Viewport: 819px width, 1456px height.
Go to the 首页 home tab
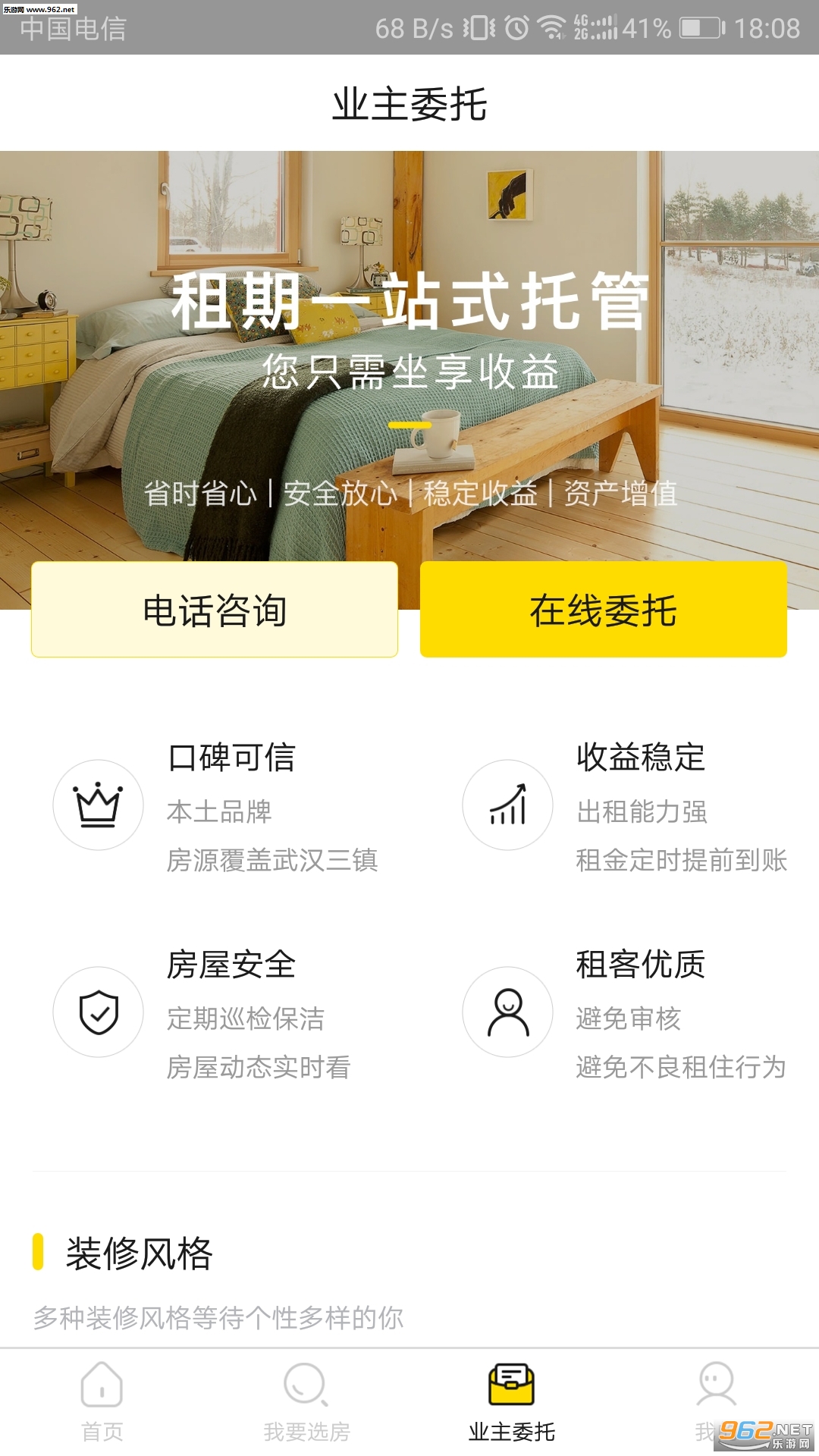point(102,1401)
